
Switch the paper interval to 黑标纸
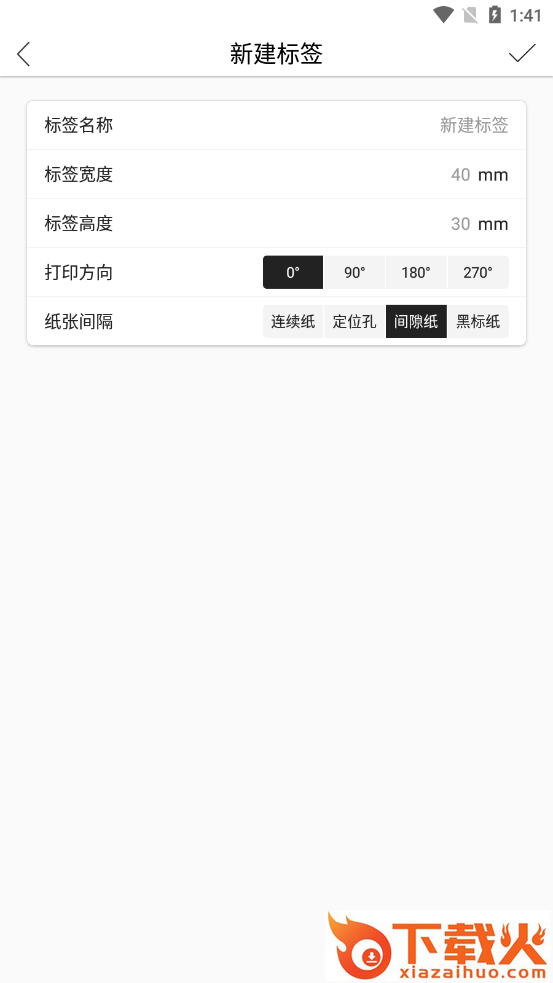(478, 322)
